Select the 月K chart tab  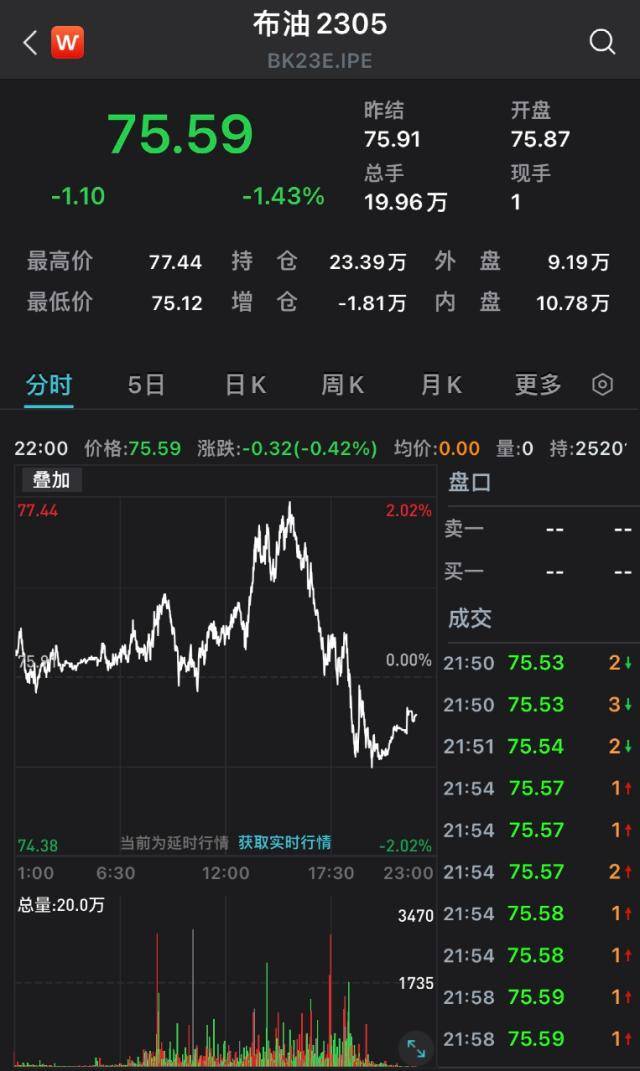coord(441,385)
